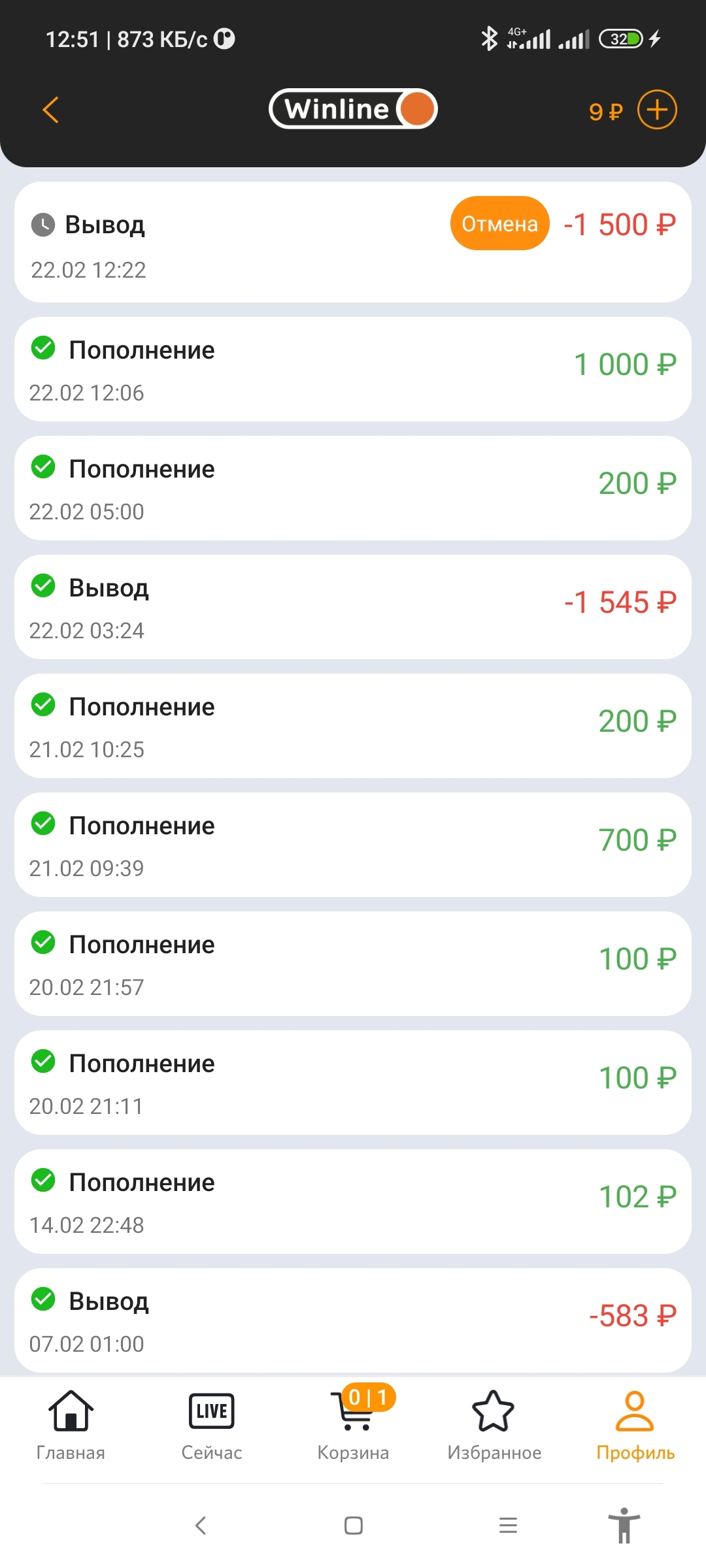This screenshot has height=1568, width=706.
Task: Open the 1 000 ₽ deposit from 22.02 12:06
Action: coord(353,369)
